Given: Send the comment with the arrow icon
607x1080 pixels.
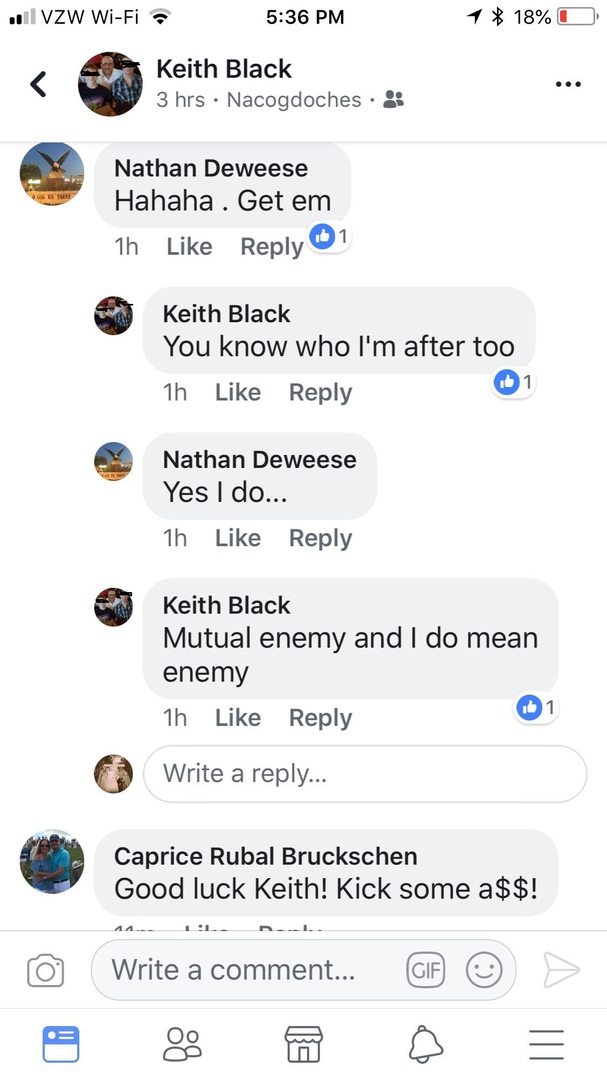Looking at the screenshot, I should 560,969.
